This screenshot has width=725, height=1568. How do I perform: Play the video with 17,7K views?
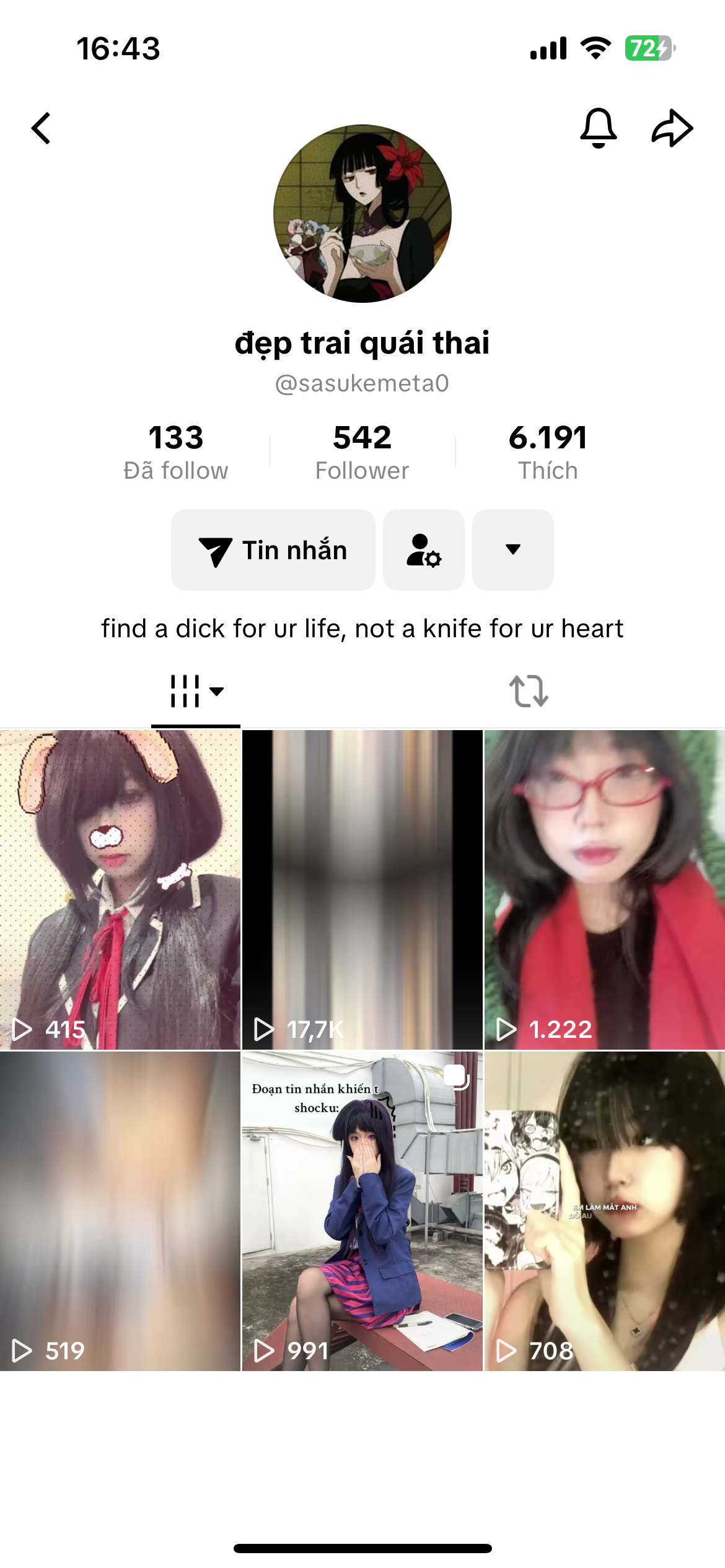(362, 889)
